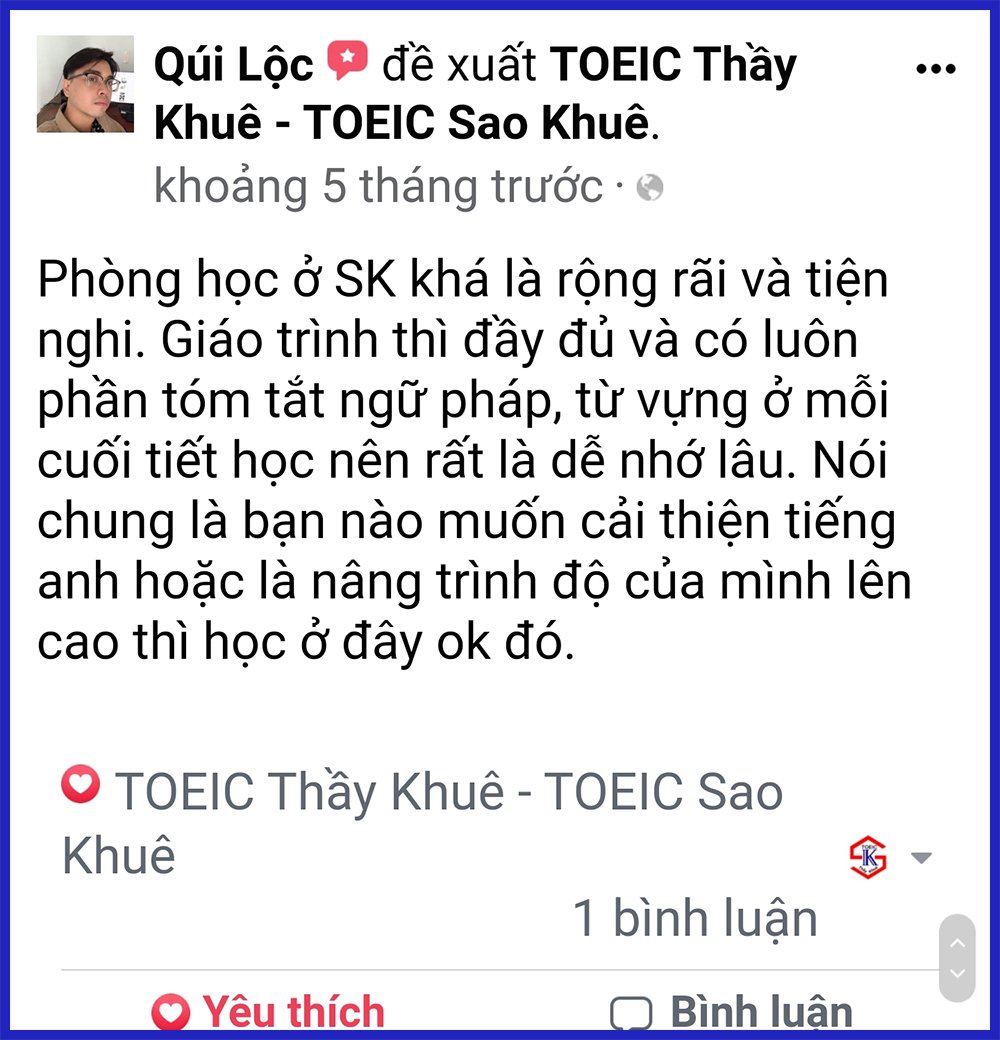Tap the Yêu thích button
Viewport: 1000px width, 1040px height.
click(x=268, y=1011)
